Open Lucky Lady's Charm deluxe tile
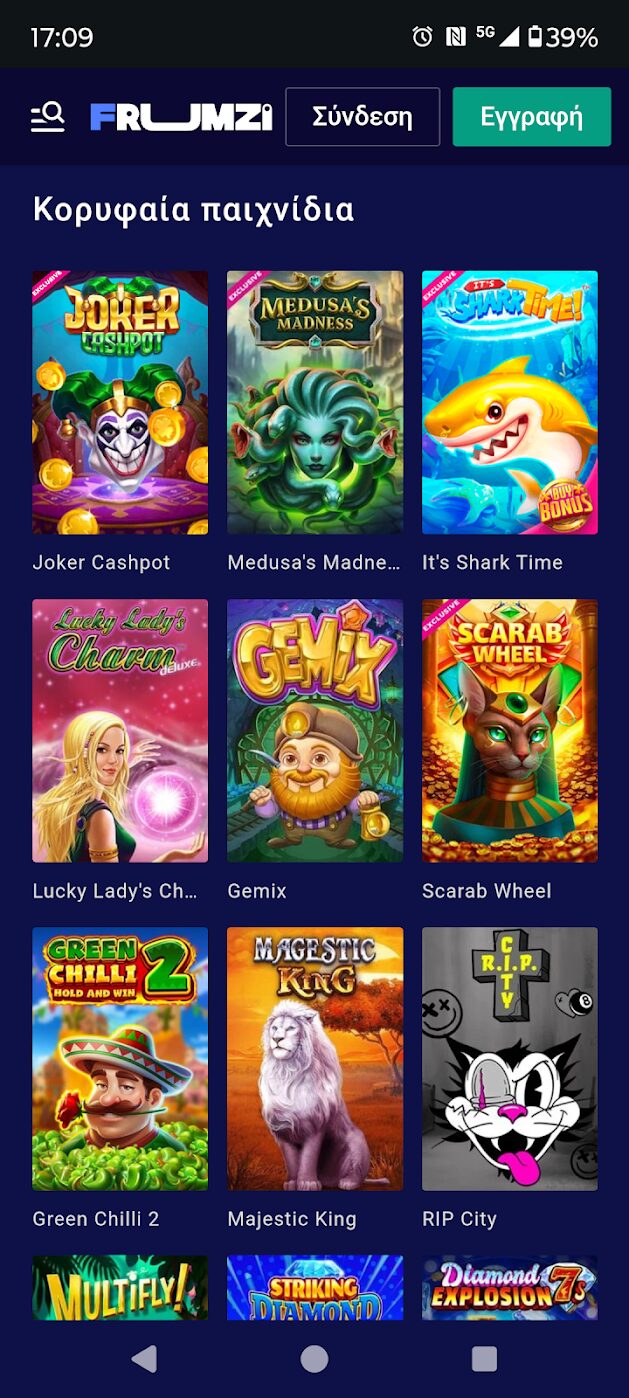Screen dimensions: 629x1398 pyautogui.click(x=120, y=730)
